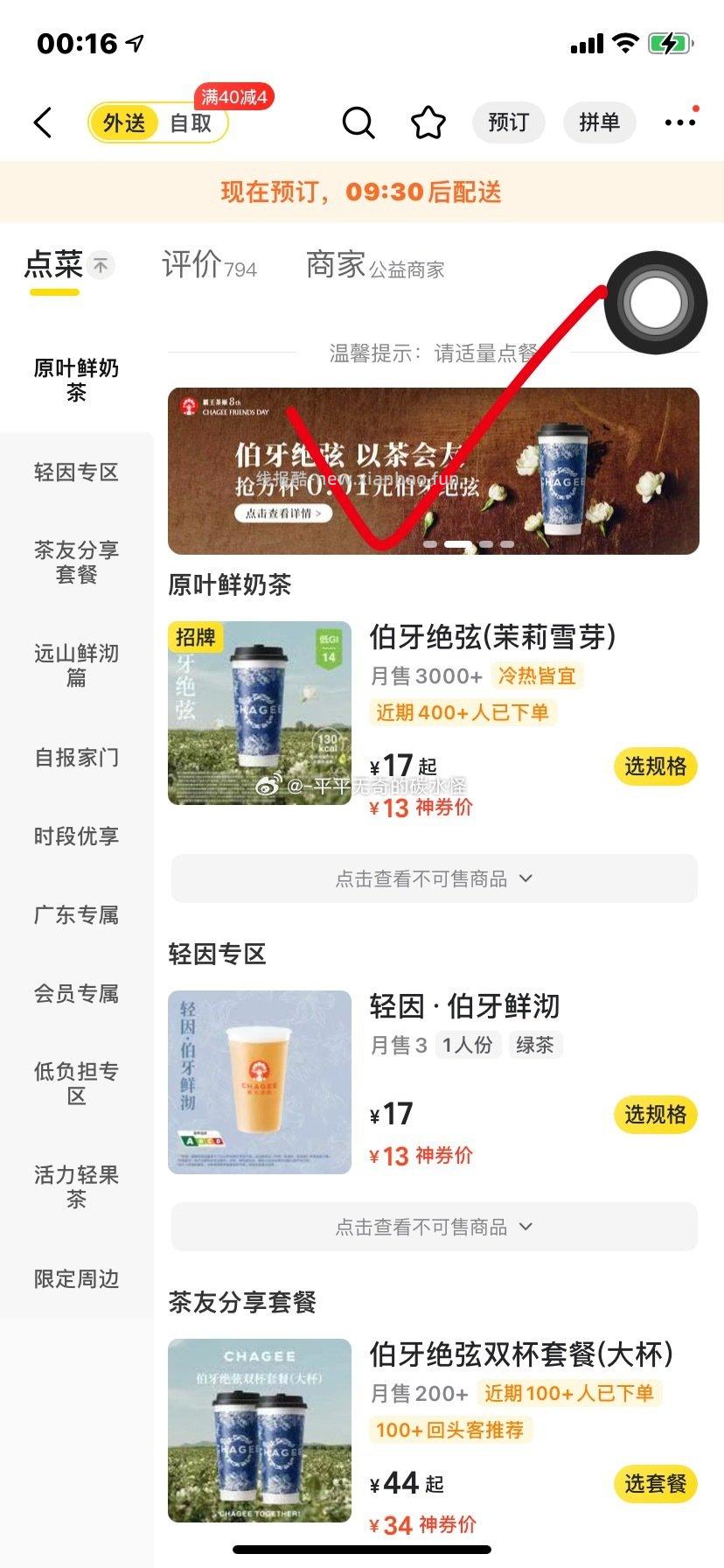Open the more options ellipsis menu

pos(679,122)
